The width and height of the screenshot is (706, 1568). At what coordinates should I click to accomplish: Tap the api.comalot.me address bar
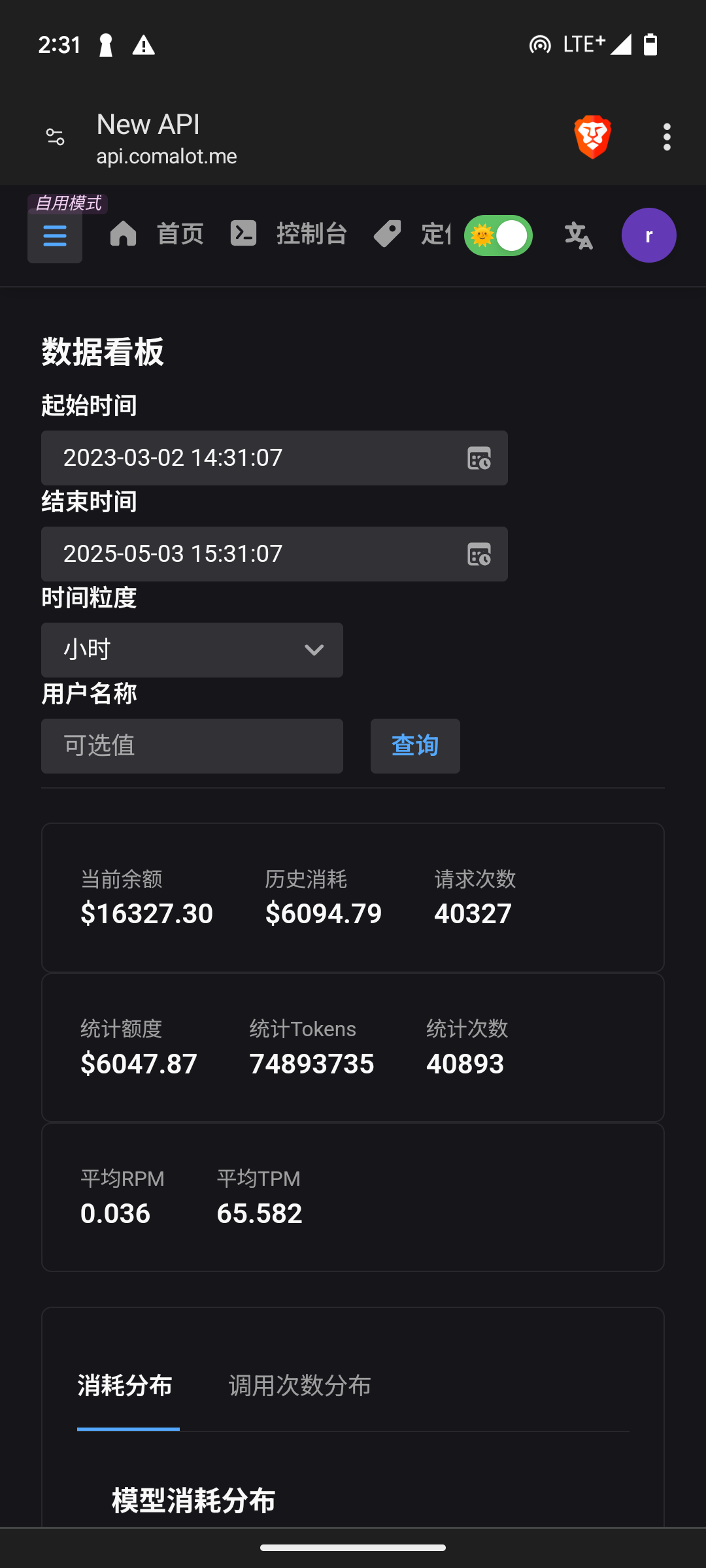tap(167, 139)
